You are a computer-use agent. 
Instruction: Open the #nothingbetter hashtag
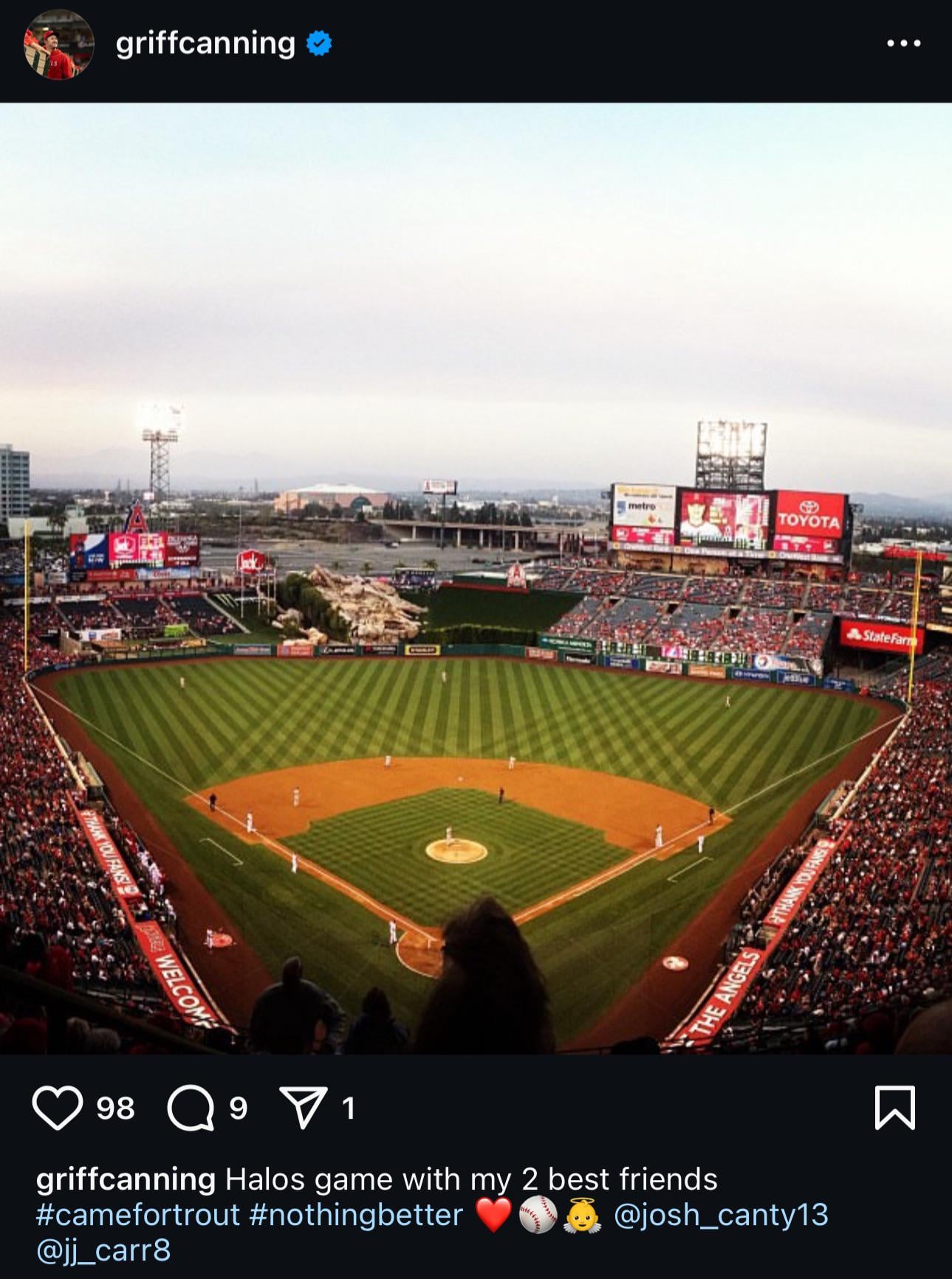pos(356,1215)
